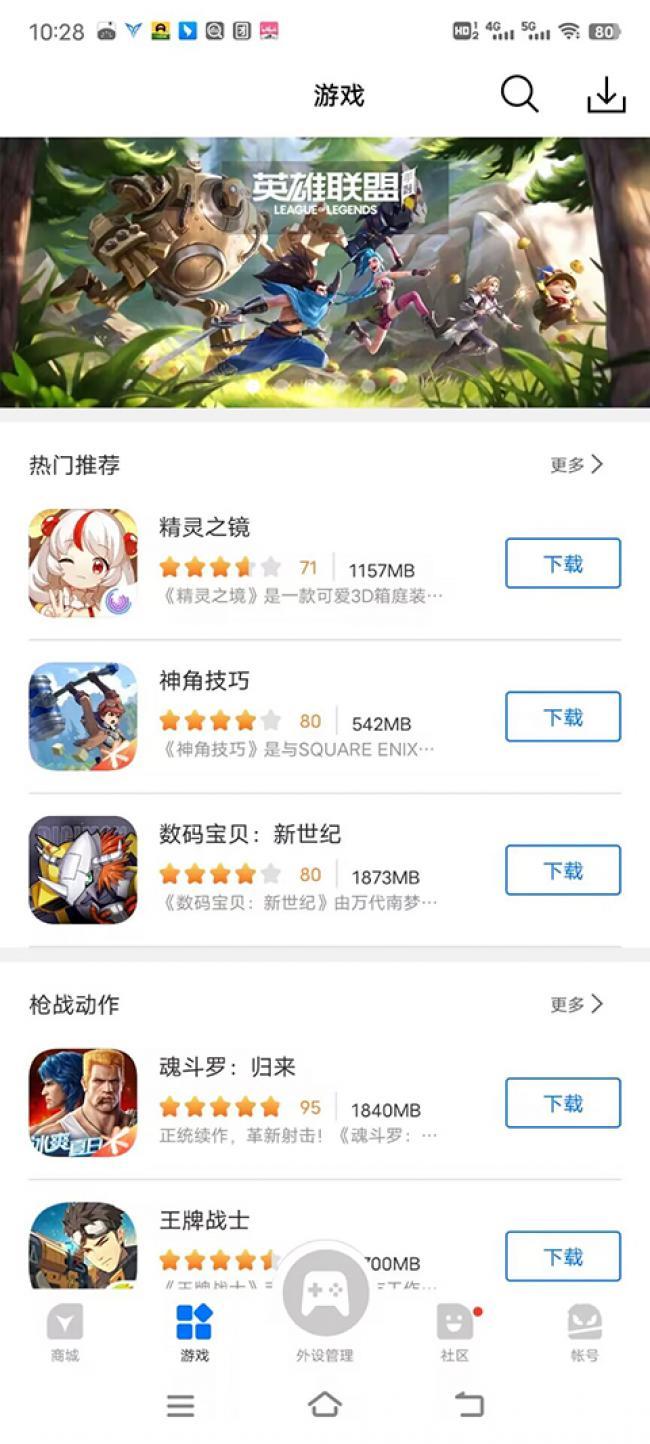Download 王牌战士
Viewport: 650px width, 1444px height.
click(562, 1256)
